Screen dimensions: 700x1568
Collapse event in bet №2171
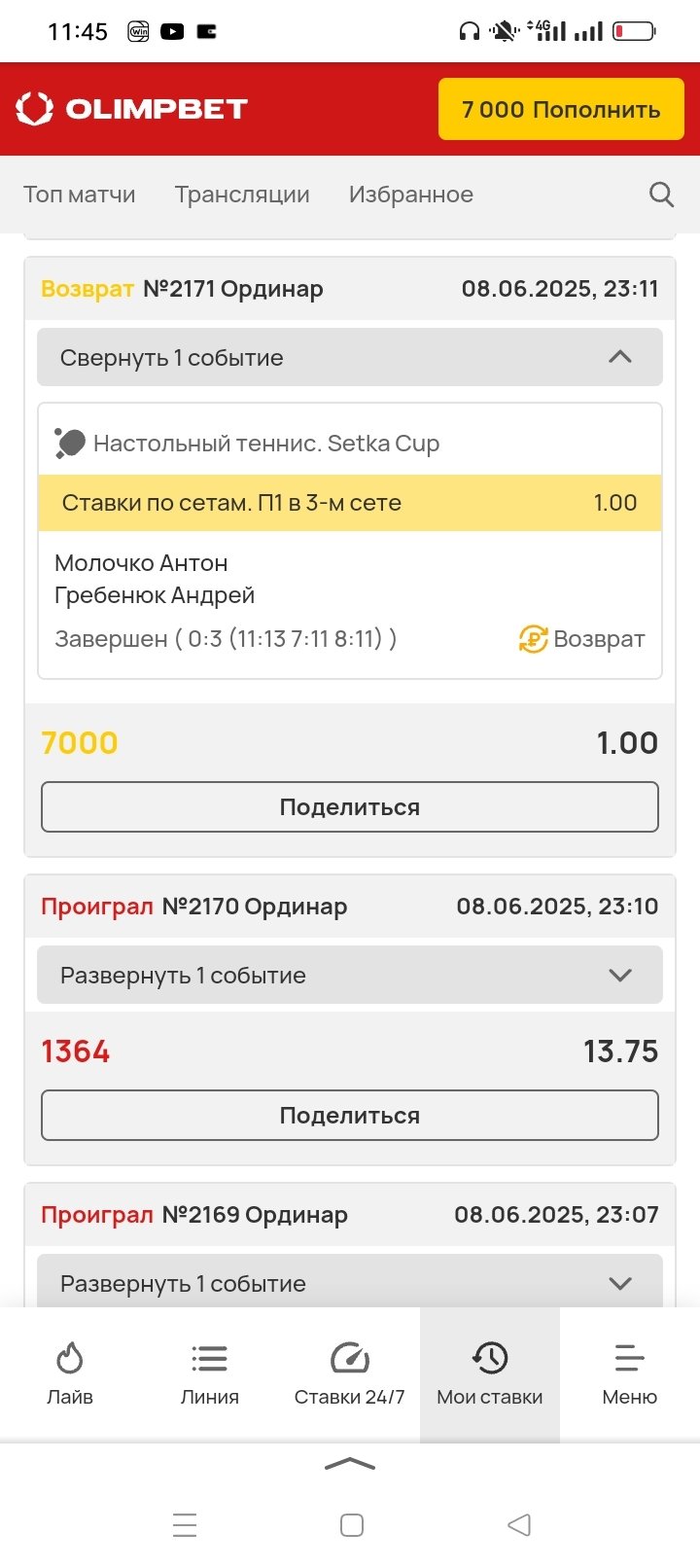click(x=350, y=357)
